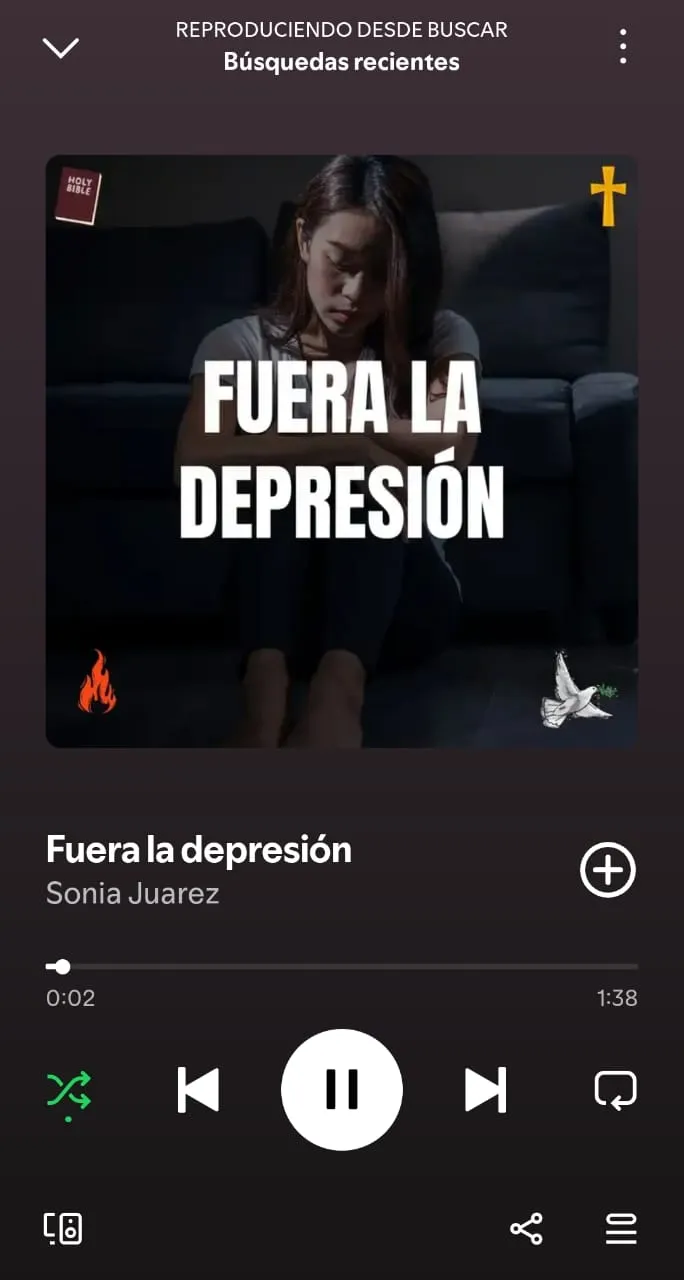This screenshot has width=684, height=1280.
Task: Open the artist Sonia Juarez
Action: [132, 893]
